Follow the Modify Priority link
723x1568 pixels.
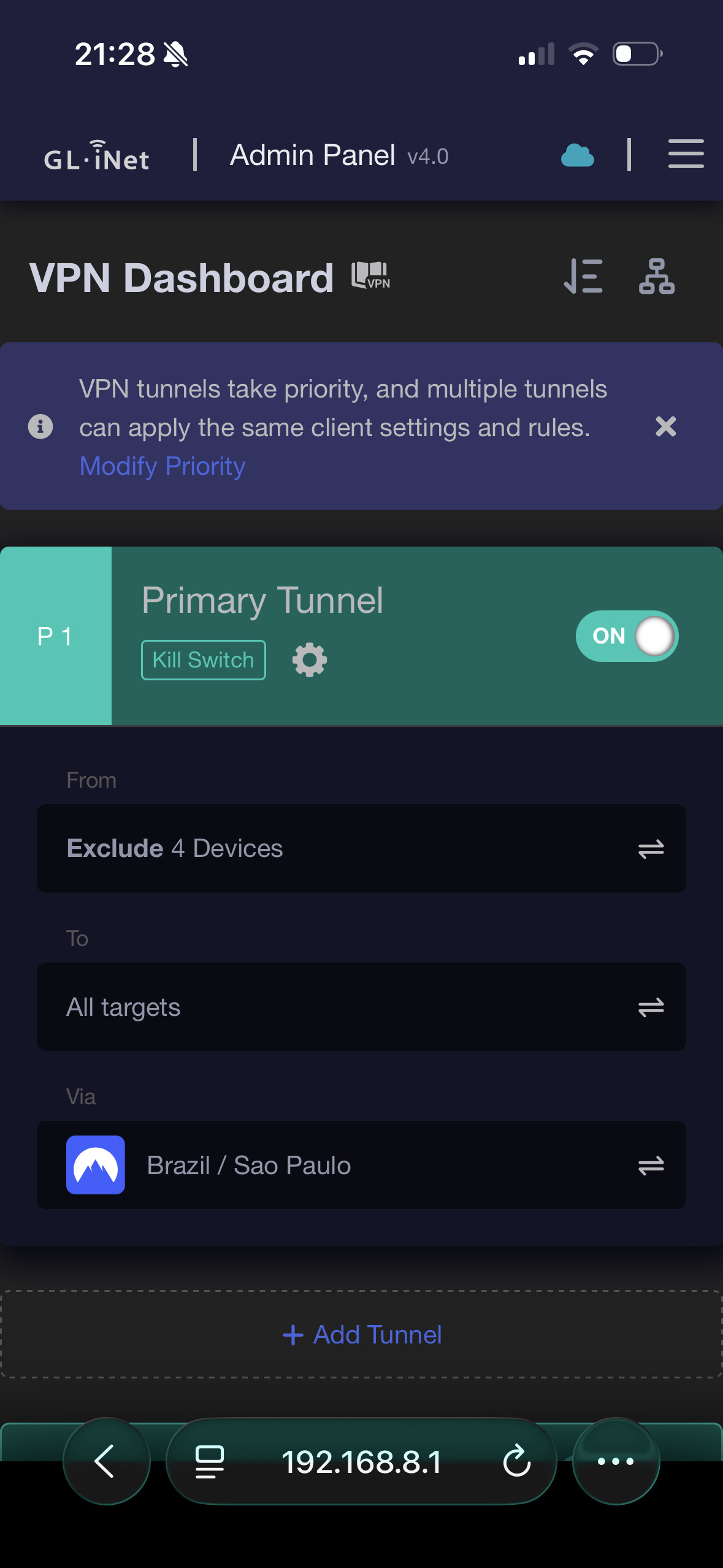tap(163, 466)
